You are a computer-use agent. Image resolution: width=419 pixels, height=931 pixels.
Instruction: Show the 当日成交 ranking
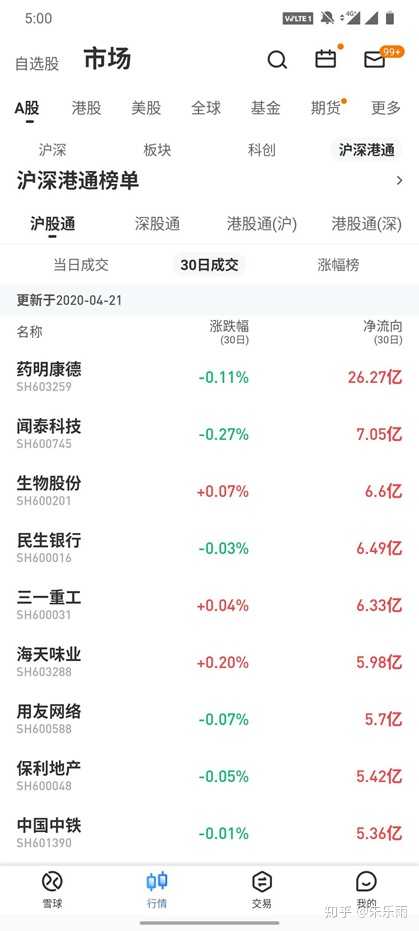81,265
